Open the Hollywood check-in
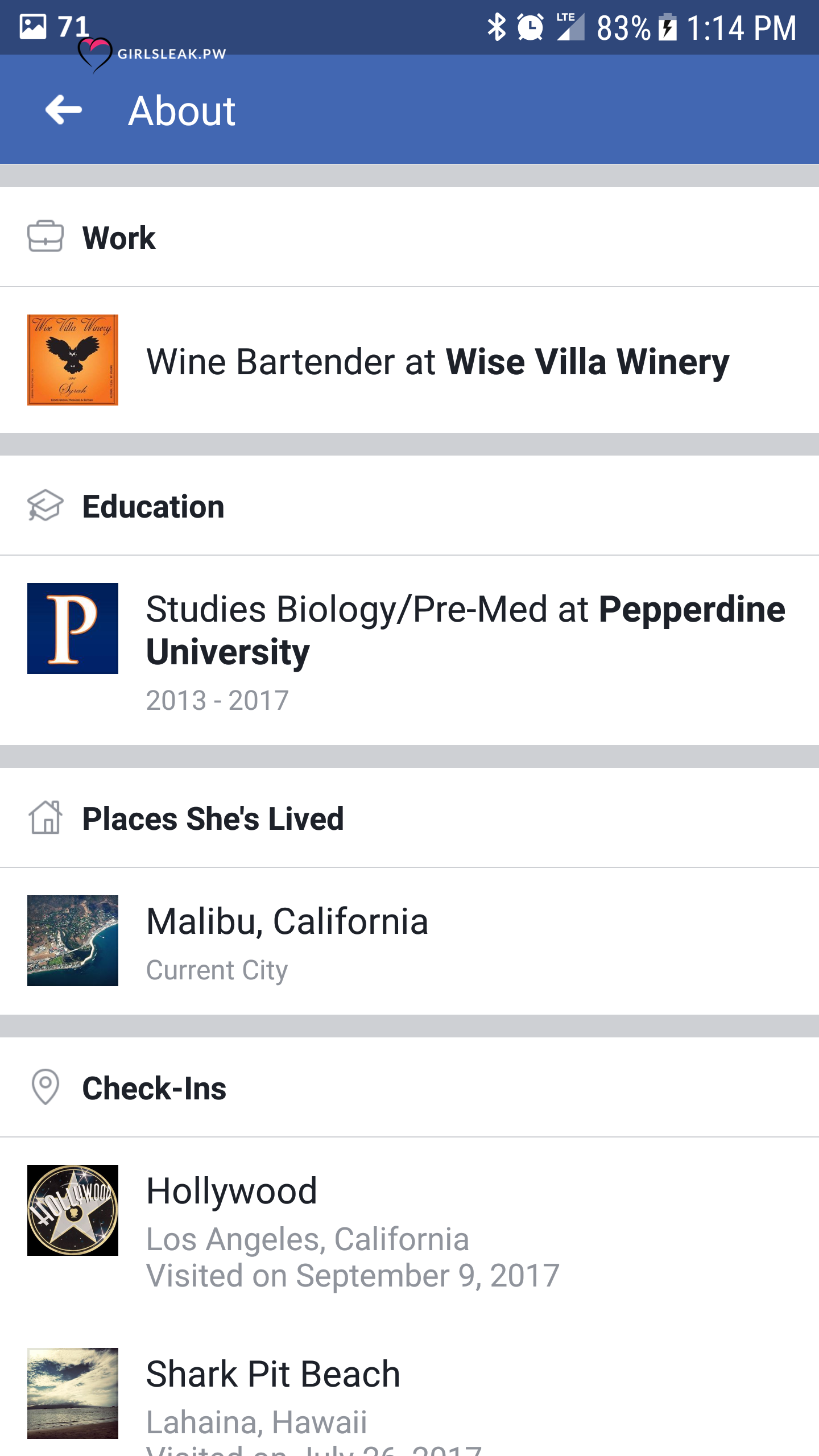This screenshot has height=1456, width=819. coord(409,1228)
